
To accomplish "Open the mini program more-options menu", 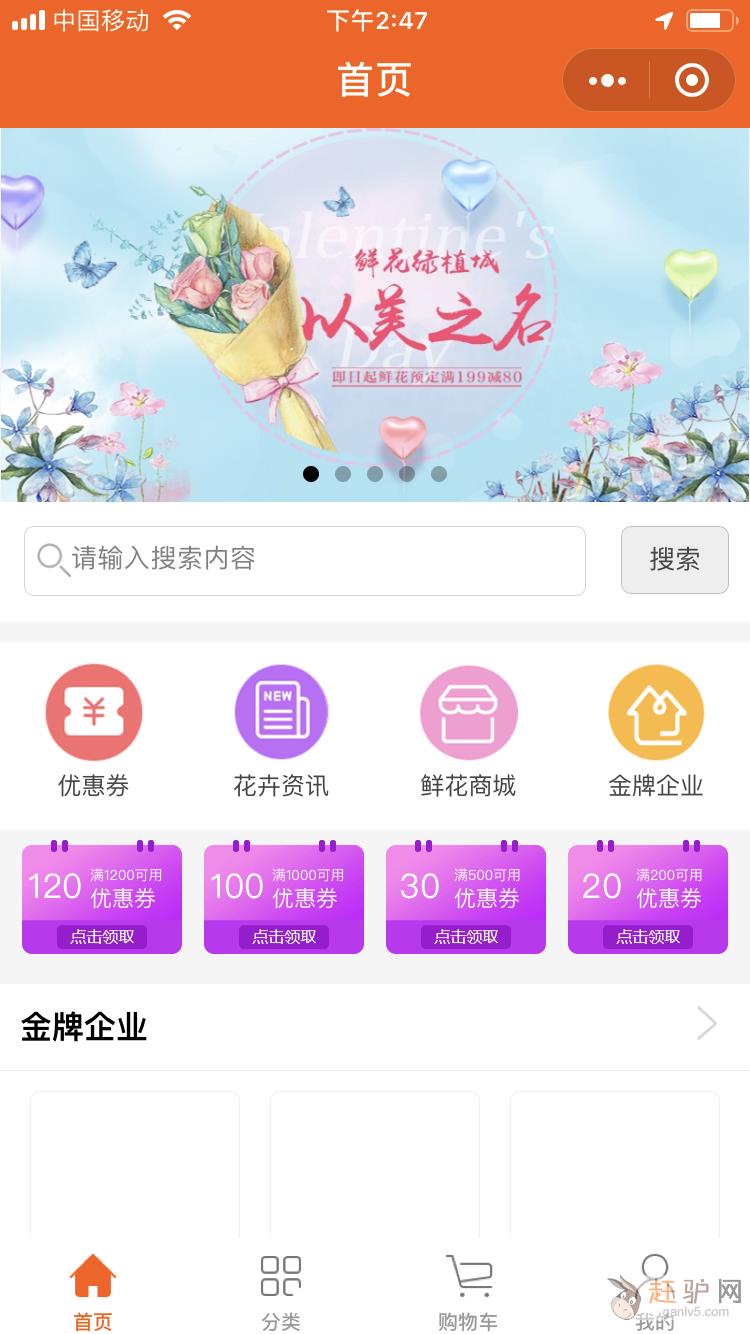I will pos(607,81).
